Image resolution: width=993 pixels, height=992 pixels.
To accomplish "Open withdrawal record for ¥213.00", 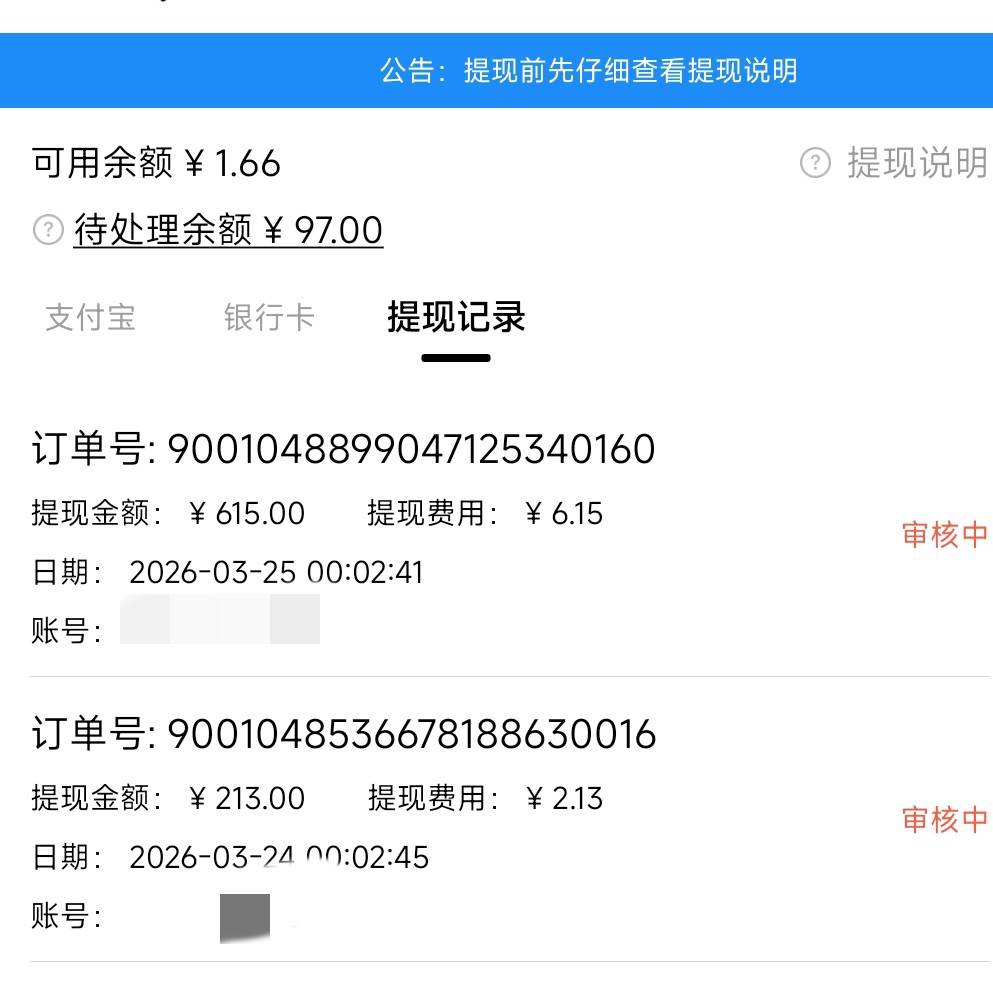I will click(496, 820).
